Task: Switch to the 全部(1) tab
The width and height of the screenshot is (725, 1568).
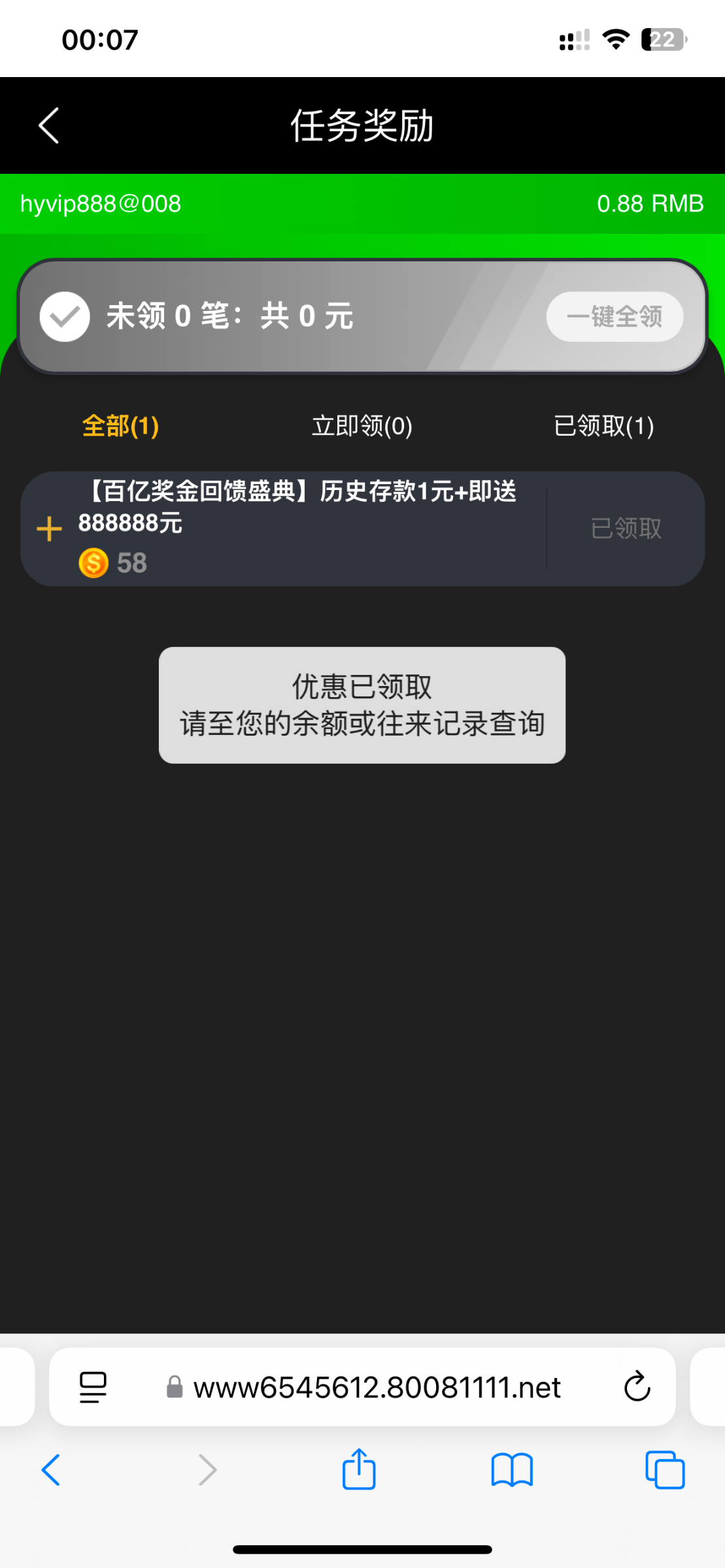Action: 121,426
